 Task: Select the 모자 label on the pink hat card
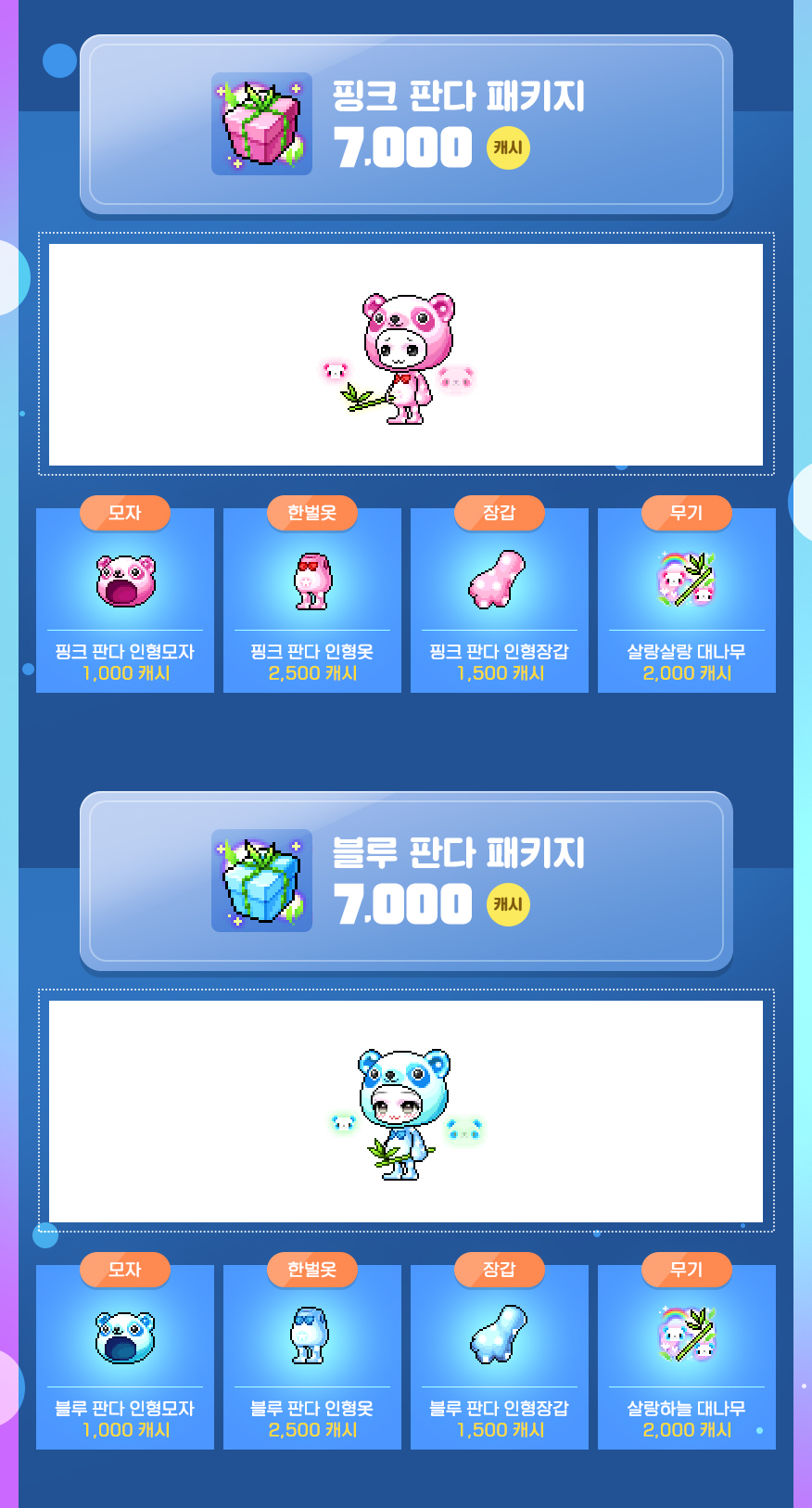[125, 513]
